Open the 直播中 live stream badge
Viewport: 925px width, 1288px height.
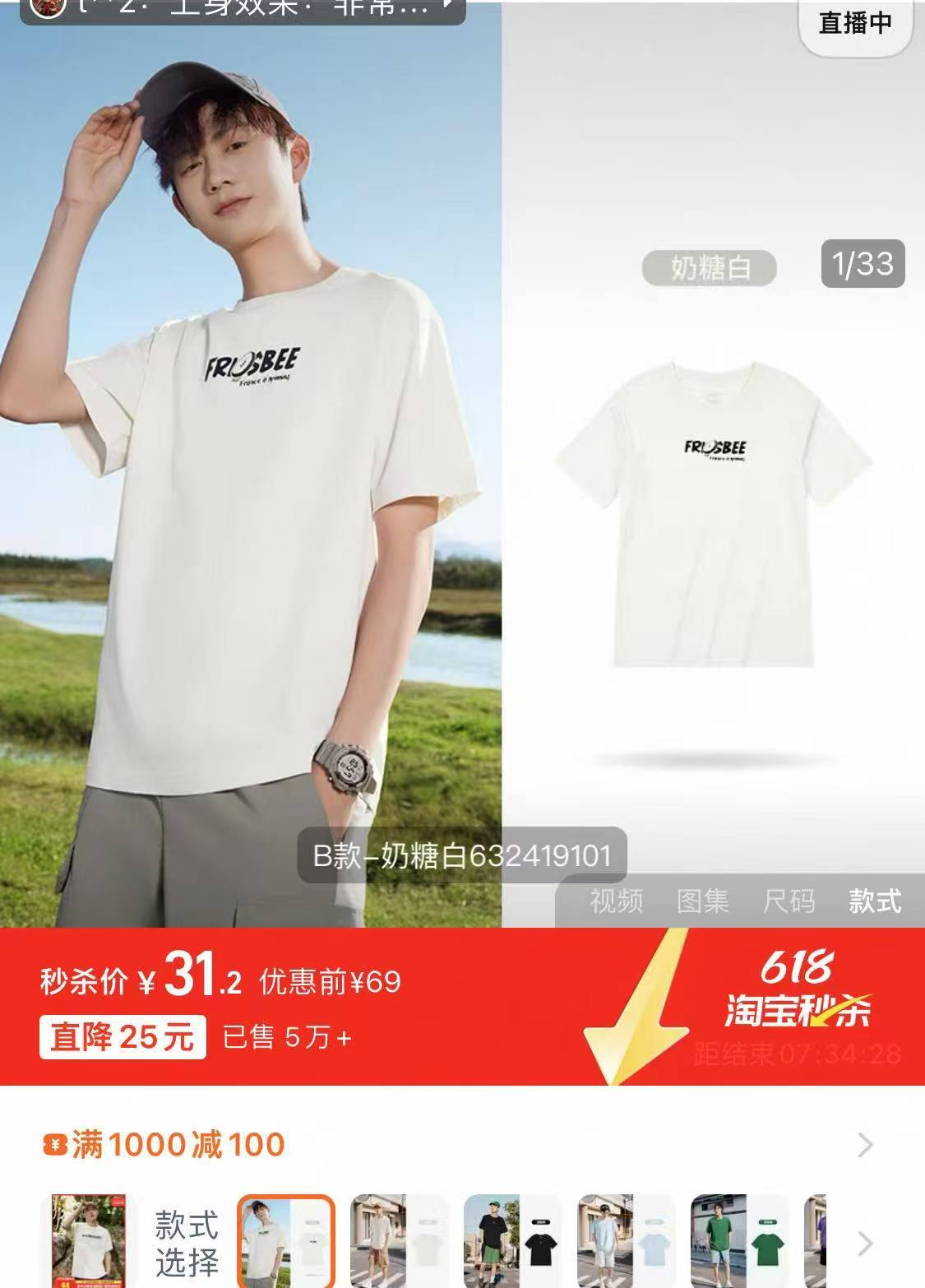pyautogui.click(x=855, y=23)
